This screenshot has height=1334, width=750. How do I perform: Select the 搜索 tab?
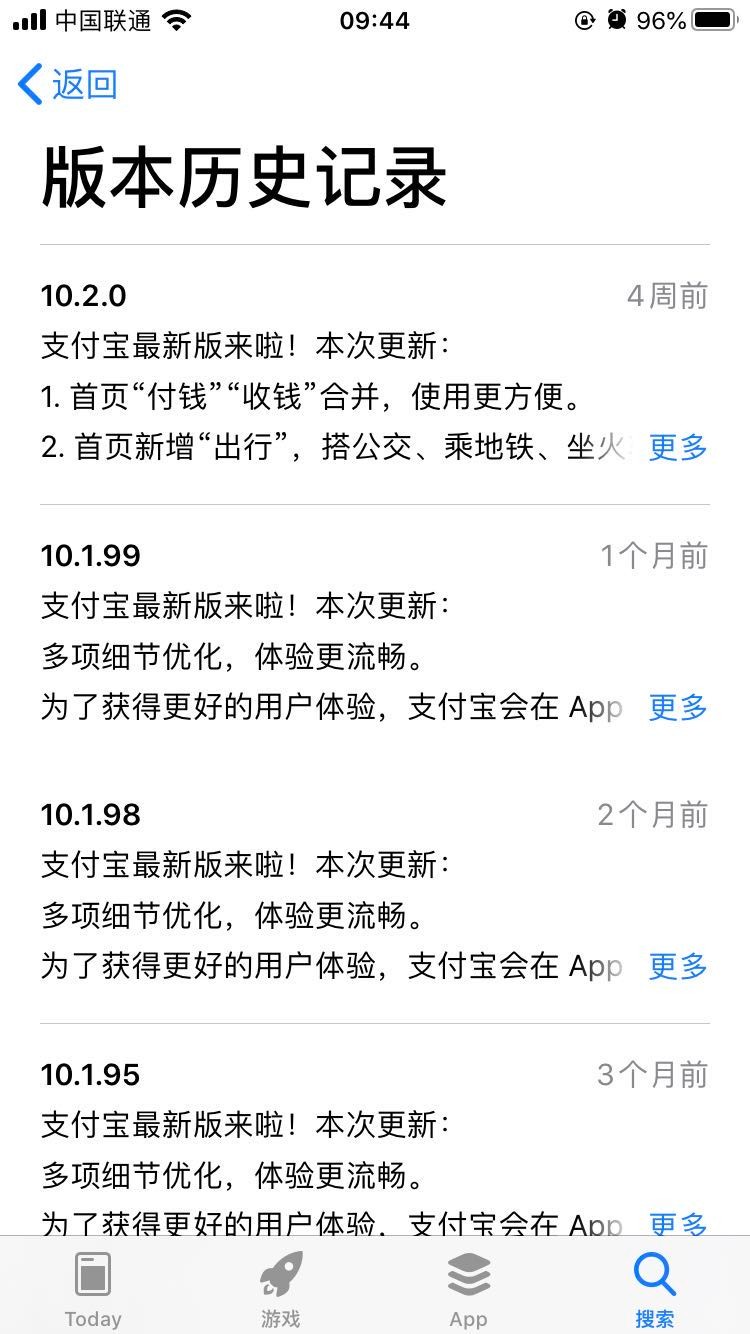[x=655, y=1288]
